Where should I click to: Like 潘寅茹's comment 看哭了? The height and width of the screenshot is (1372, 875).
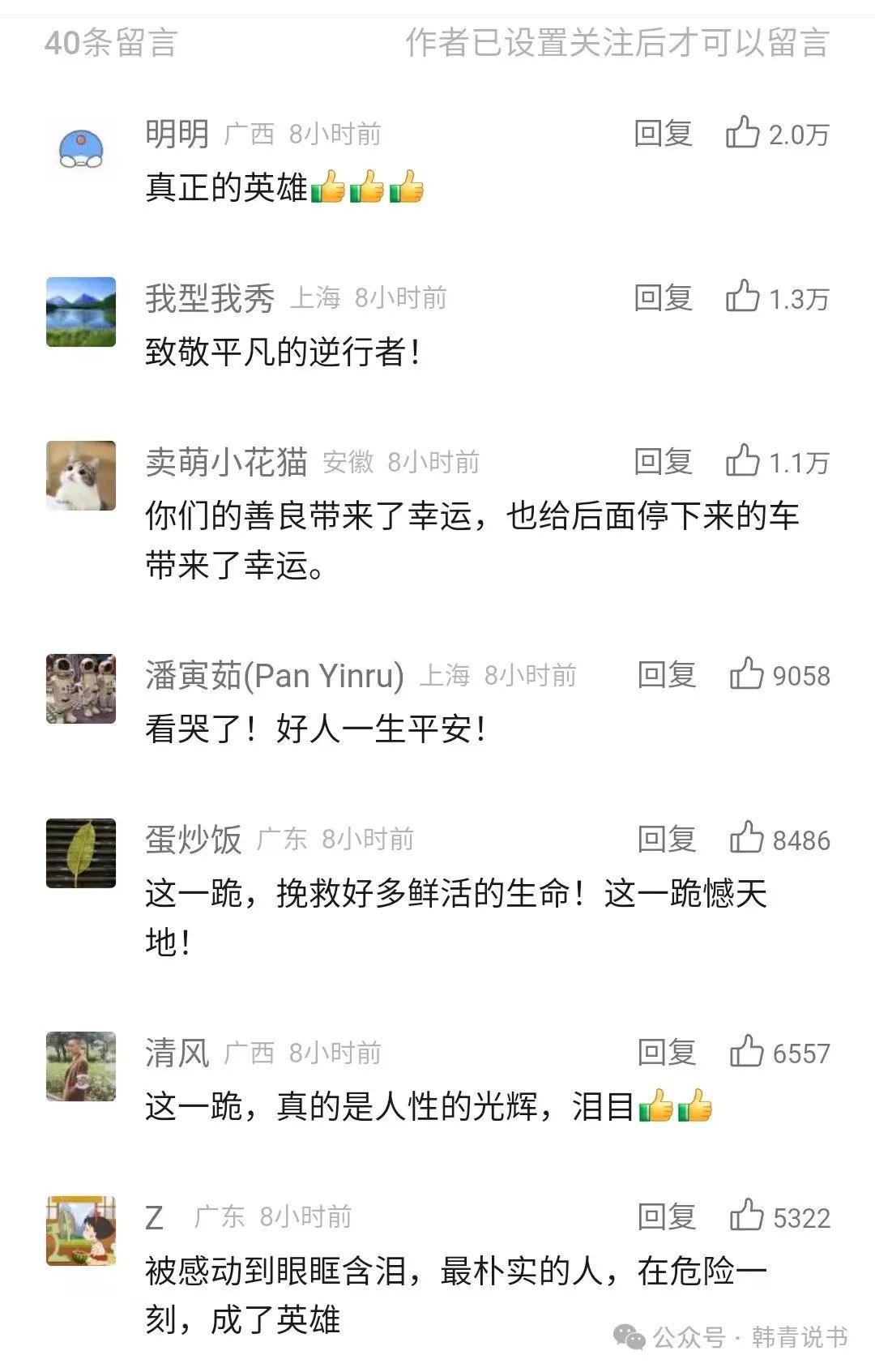click(x=746, y=673)
